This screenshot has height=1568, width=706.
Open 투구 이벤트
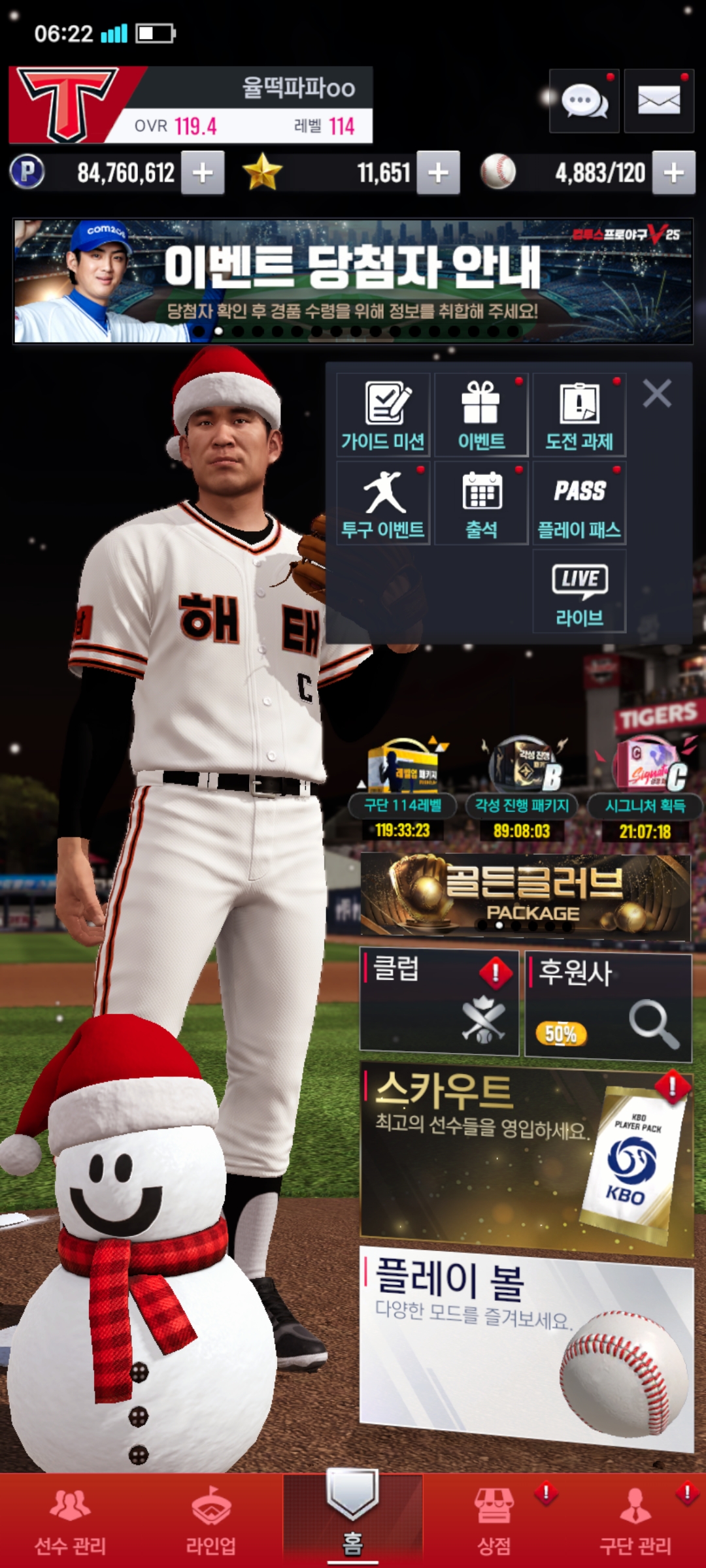coord(383,503)
